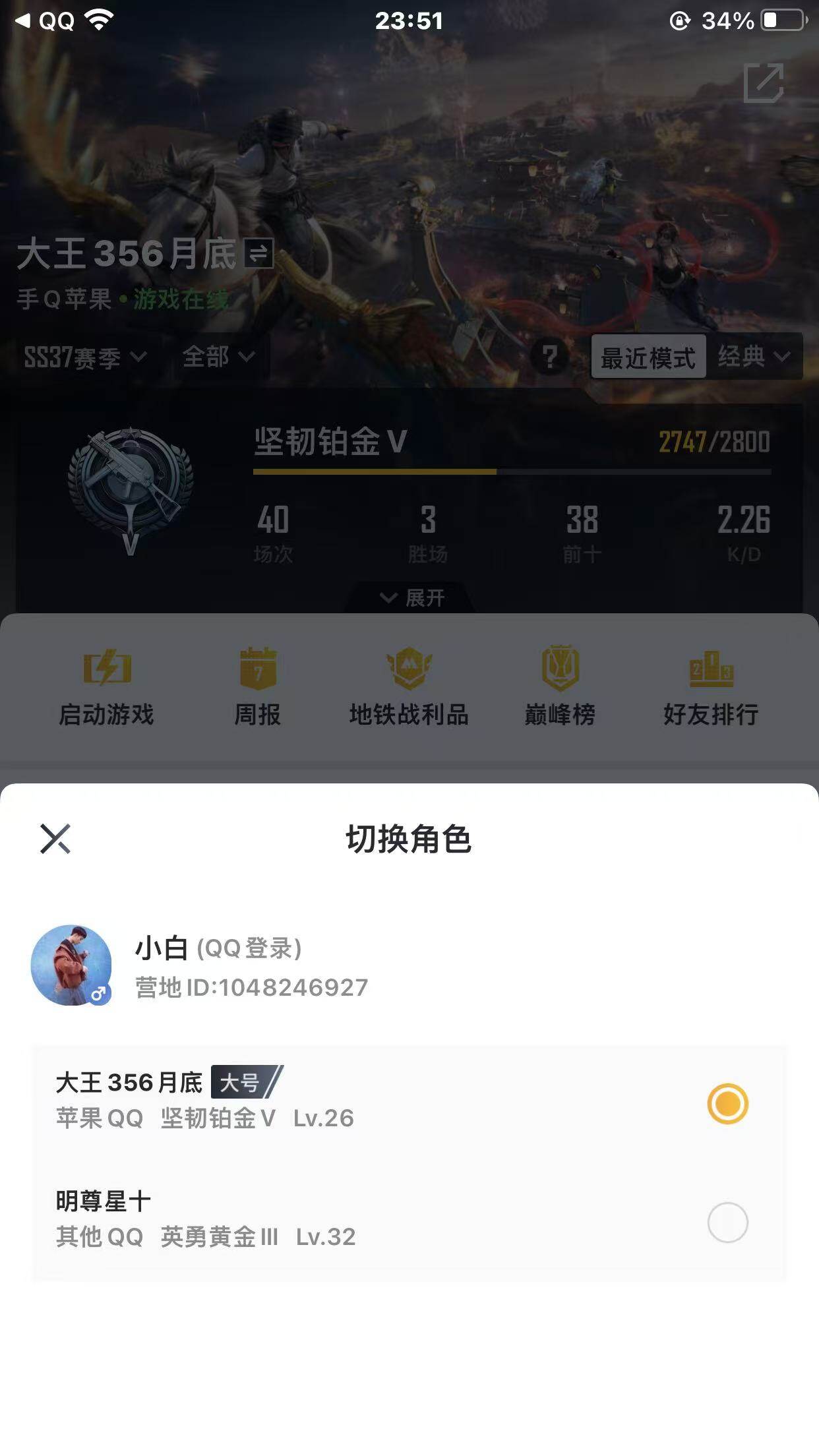Image resolution: width=819 pixels, height=1456 pixels.
Task: Close the 切换角色 panel with X
Action: click(56, 839)
